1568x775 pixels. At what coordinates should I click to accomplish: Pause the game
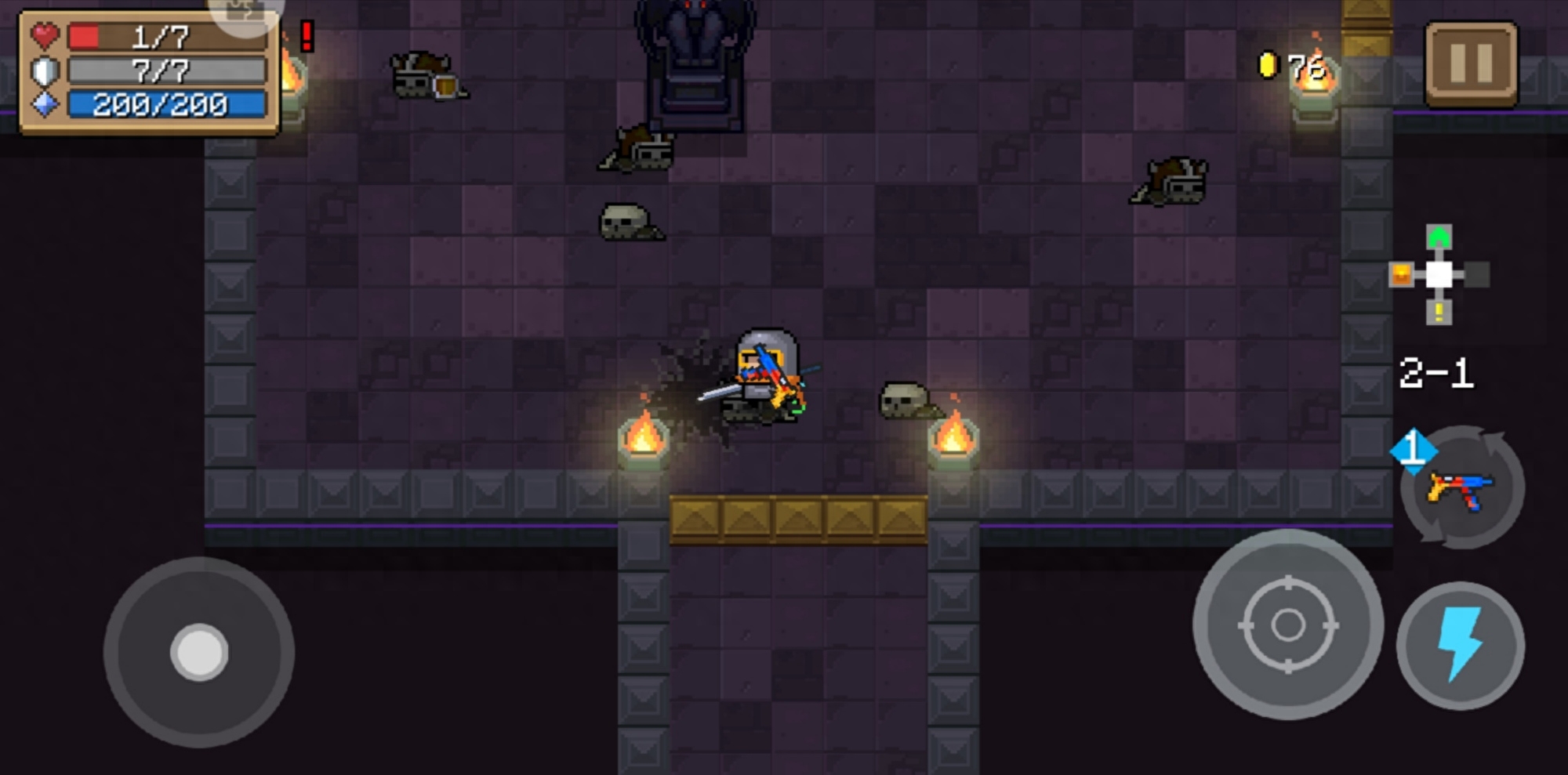1471,63
